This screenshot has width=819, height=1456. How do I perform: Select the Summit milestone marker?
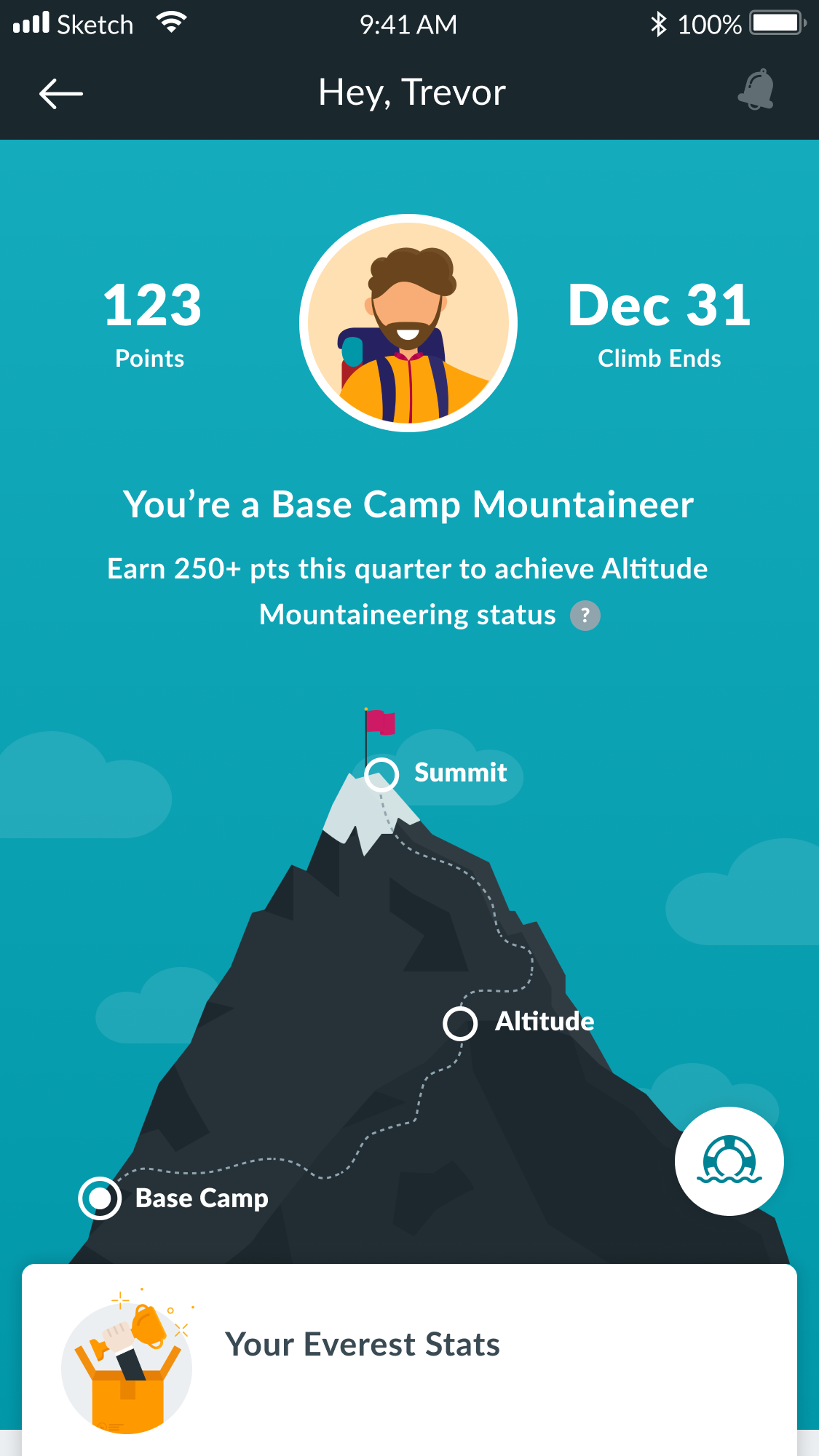(381, 774)
